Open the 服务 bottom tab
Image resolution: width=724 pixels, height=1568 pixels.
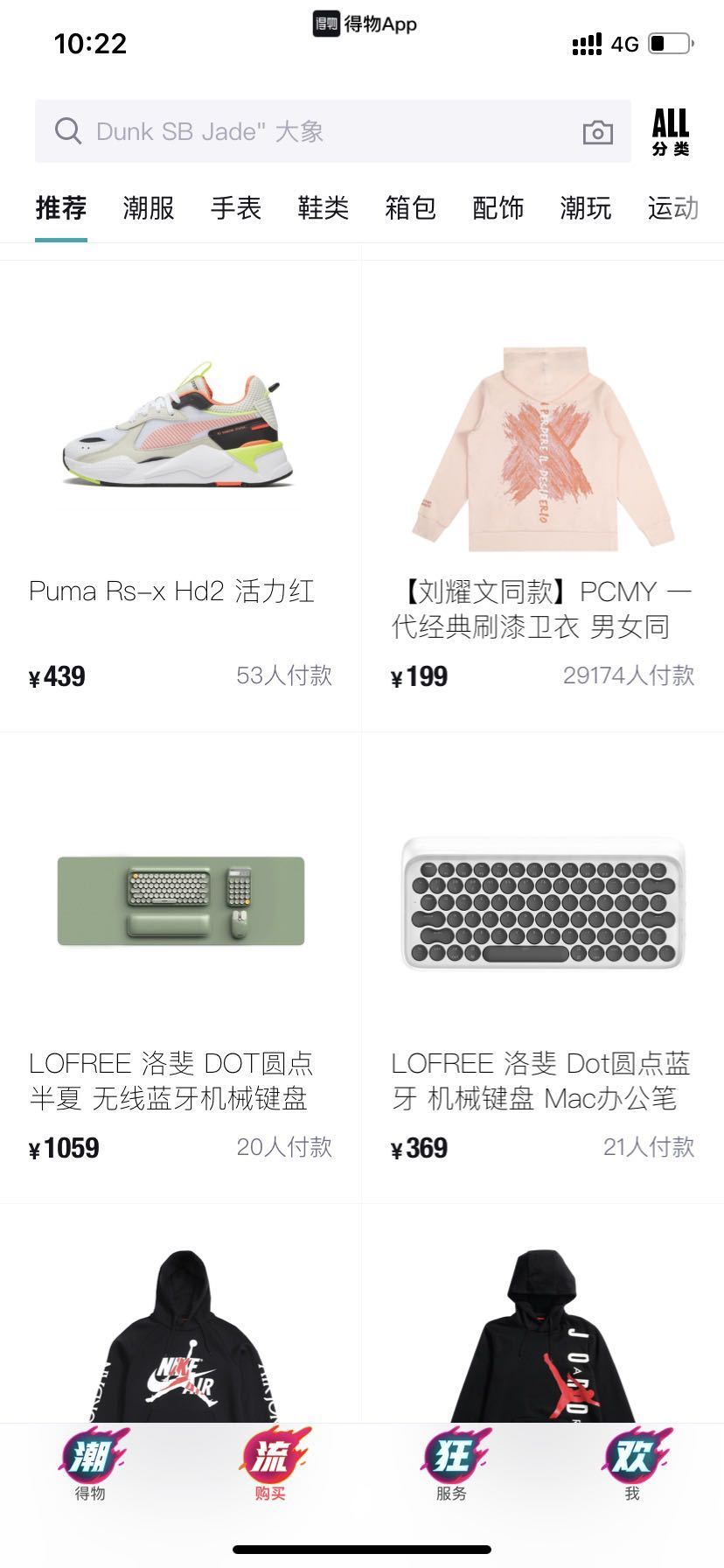coord(452,1465)
